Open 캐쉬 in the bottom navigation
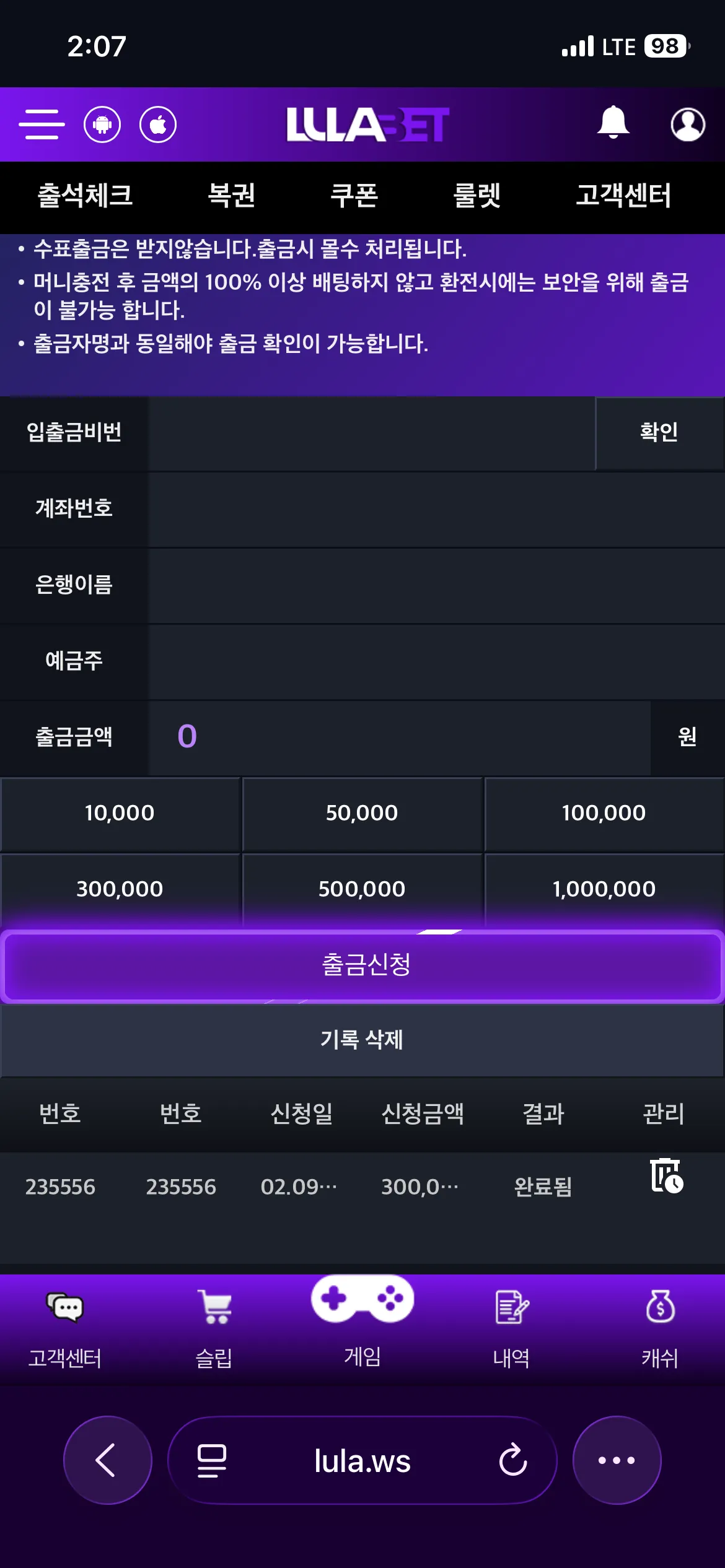The width and height of the screenshot is (725, 1568). (660, 1329)
